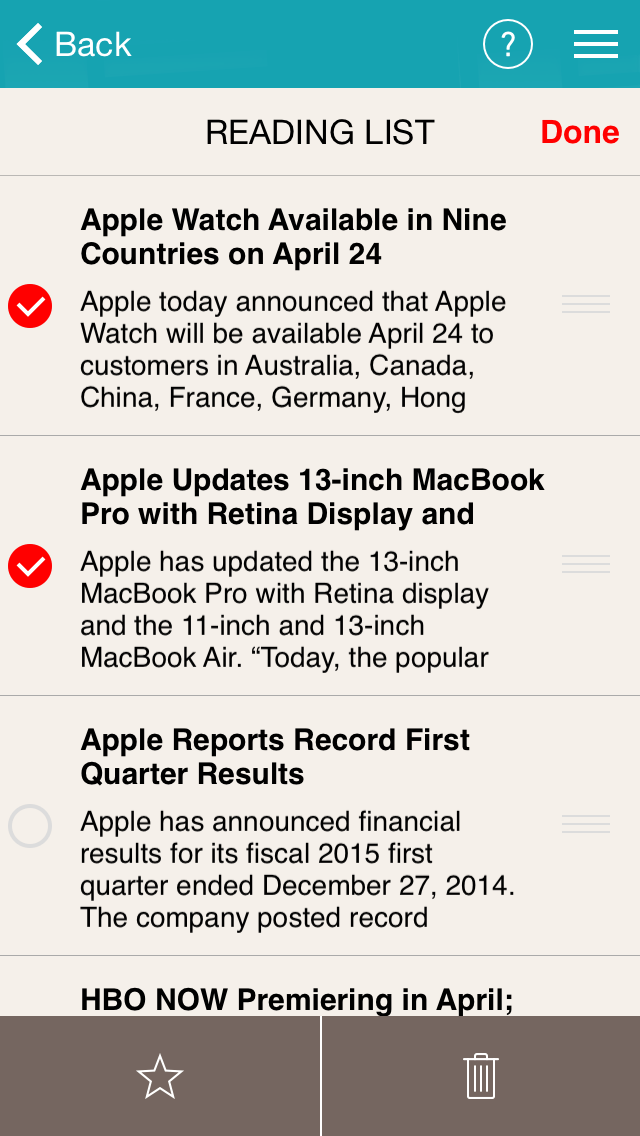This screenshot has height=1136, width=640.
Task: Tap Done to finish editing
Action: [x=580, y=132]
